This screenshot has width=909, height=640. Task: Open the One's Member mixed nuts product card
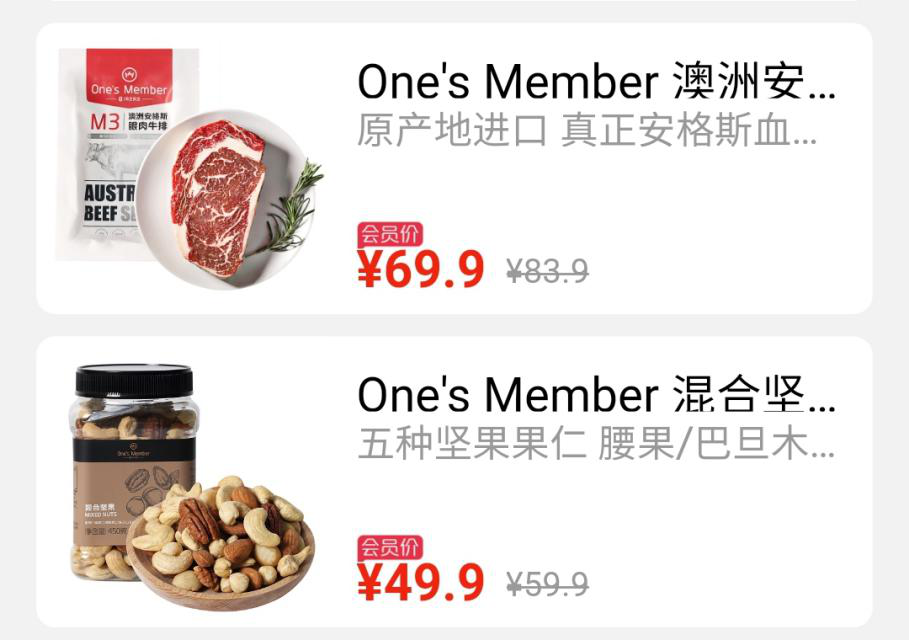tap(453, 481)
